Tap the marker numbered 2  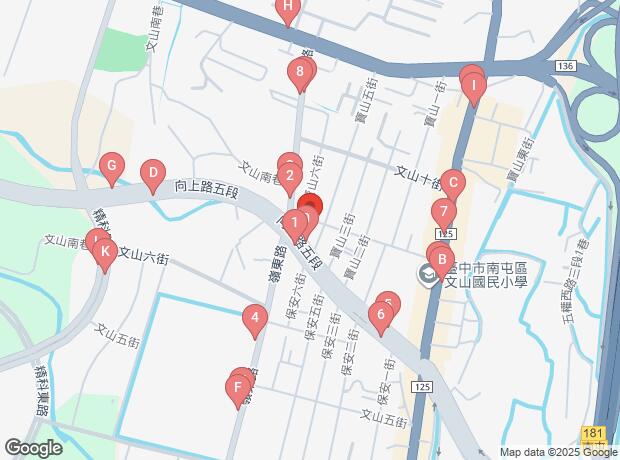[289, 179]
